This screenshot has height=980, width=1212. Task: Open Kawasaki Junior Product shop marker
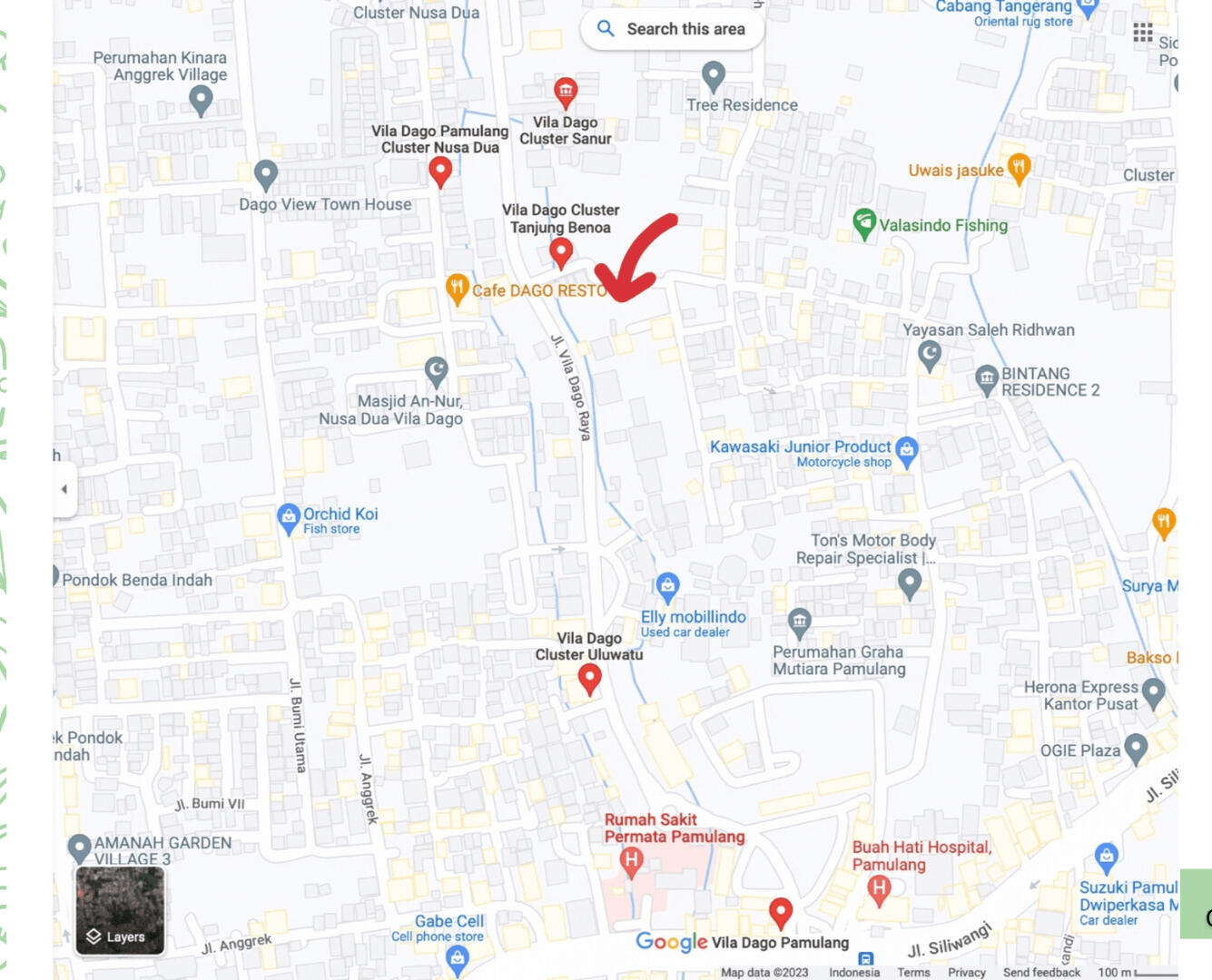click(906, 450)
